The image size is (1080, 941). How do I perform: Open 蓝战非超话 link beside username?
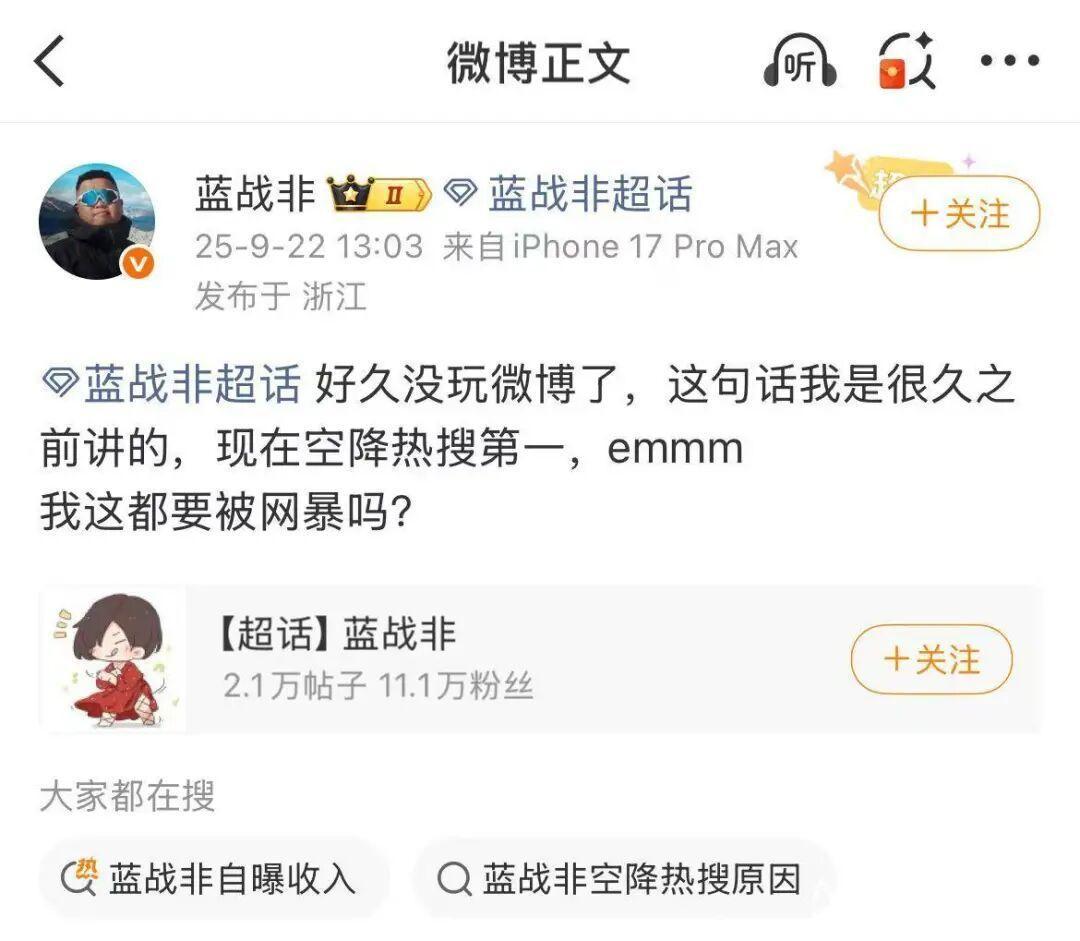(570, 195)
